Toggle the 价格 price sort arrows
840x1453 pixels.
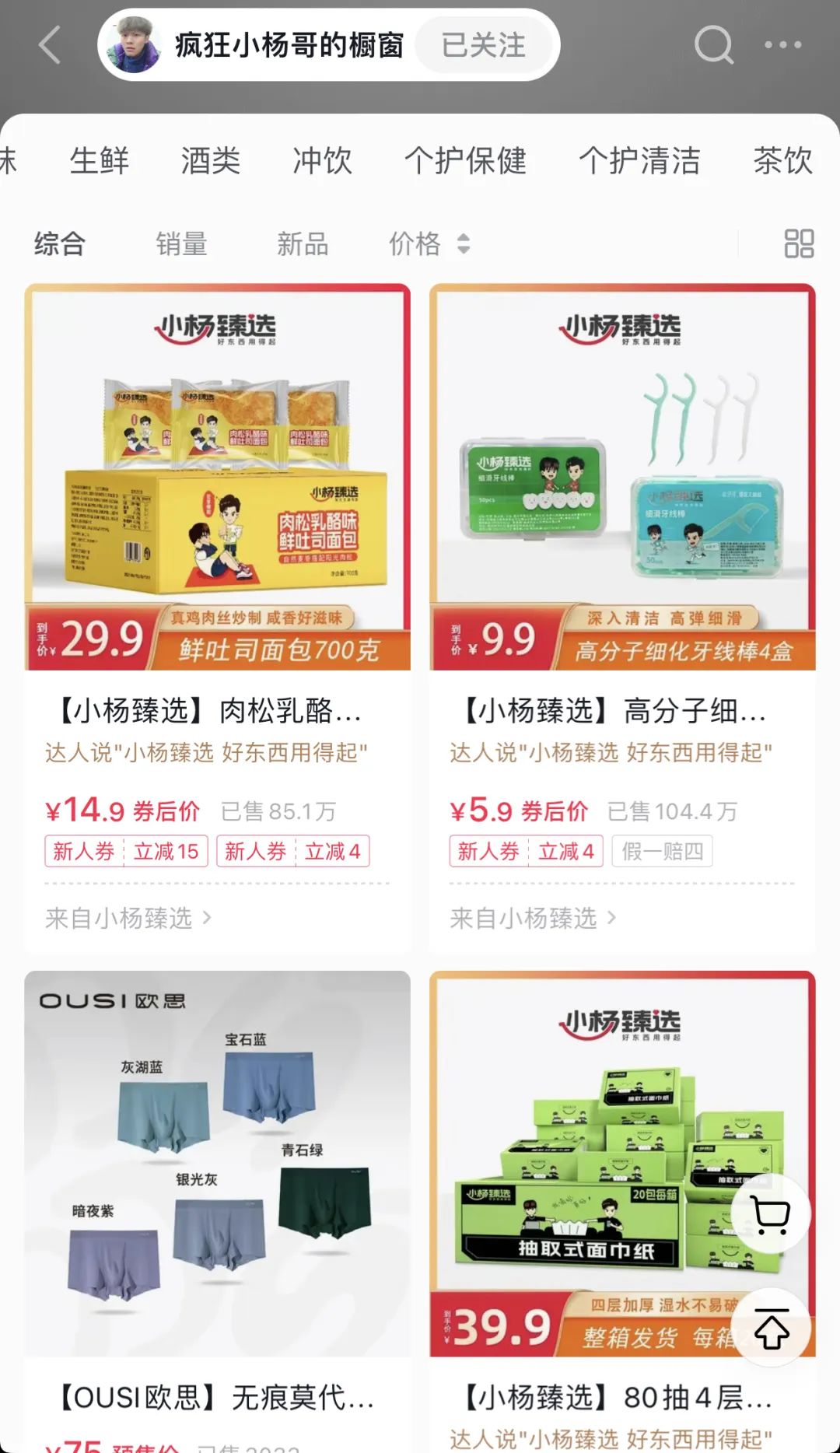(463, 243)
